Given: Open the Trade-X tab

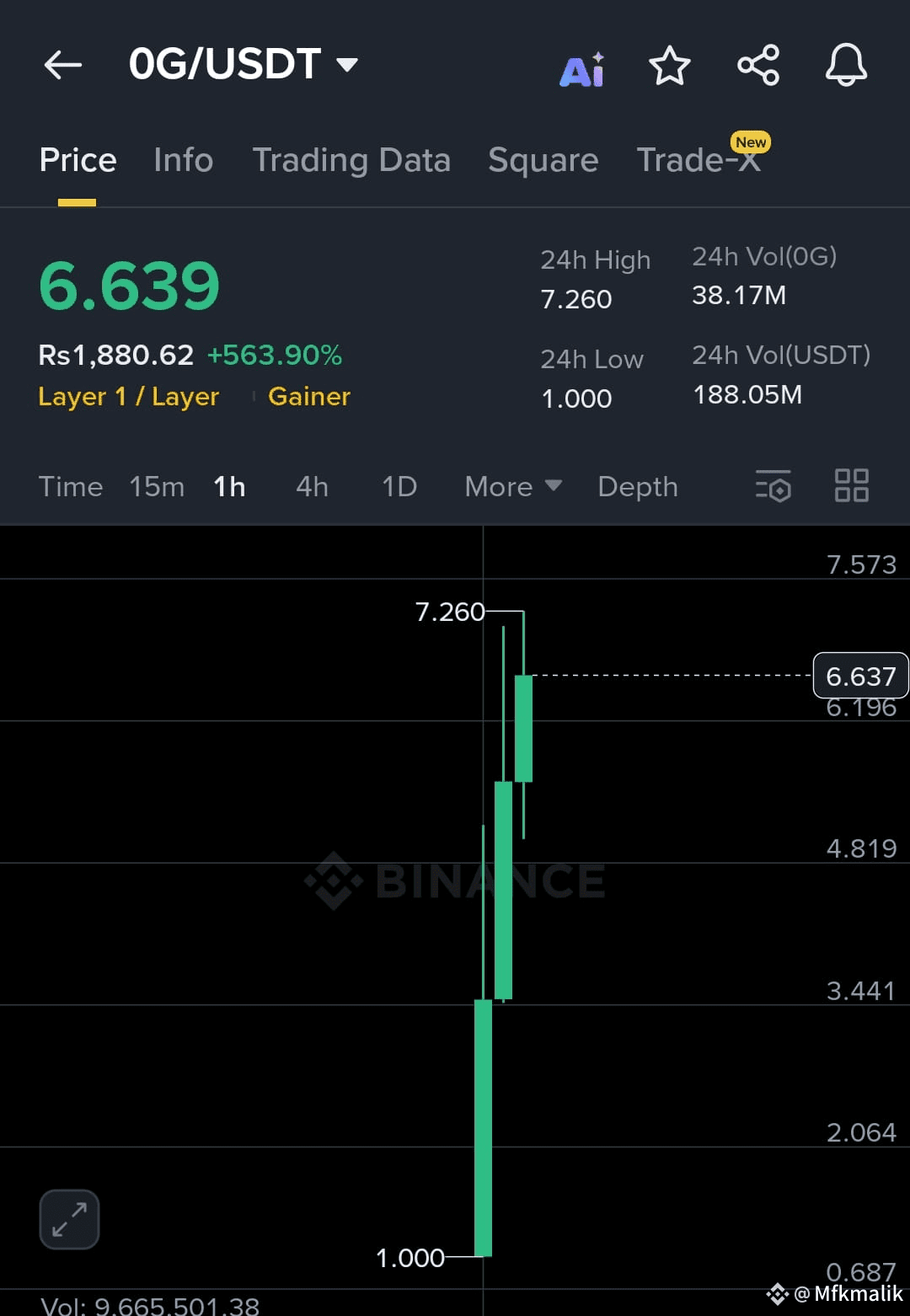Looking at the screenshot, I should (x=699, y=160).
